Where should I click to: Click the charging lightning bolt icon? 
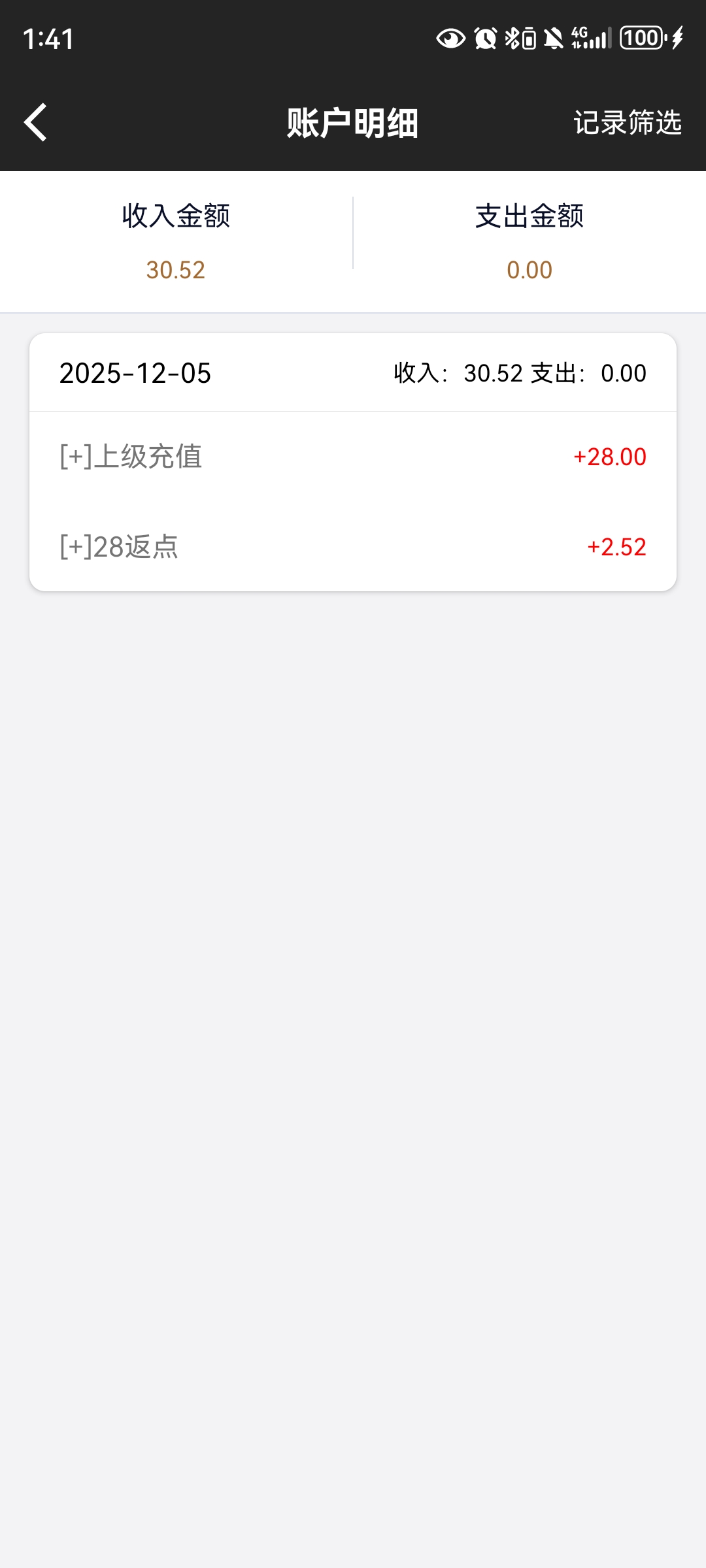click(x=677, y=37)
